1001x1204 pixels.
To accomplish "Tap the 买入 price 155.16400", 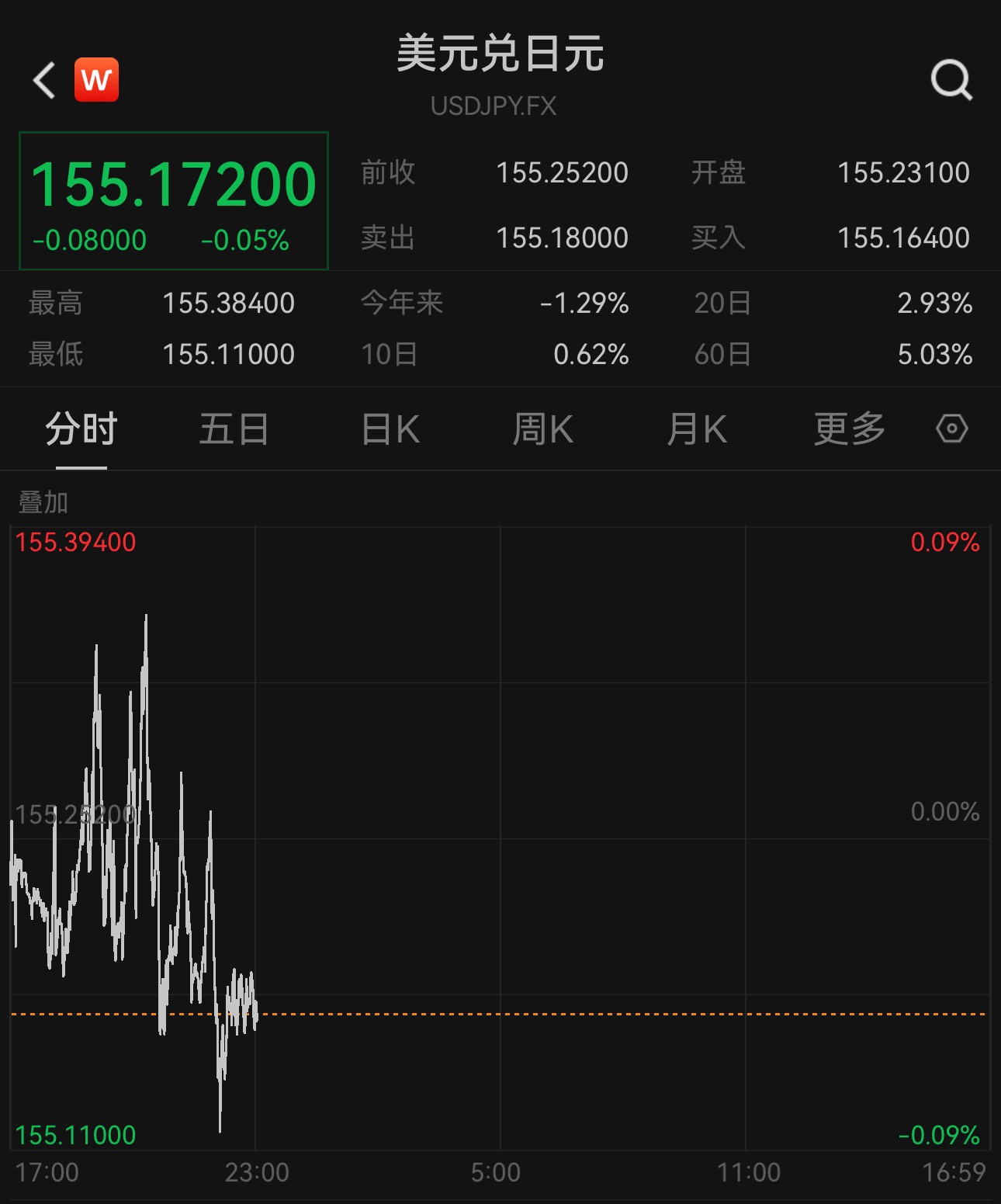I will tap(904, 238).
